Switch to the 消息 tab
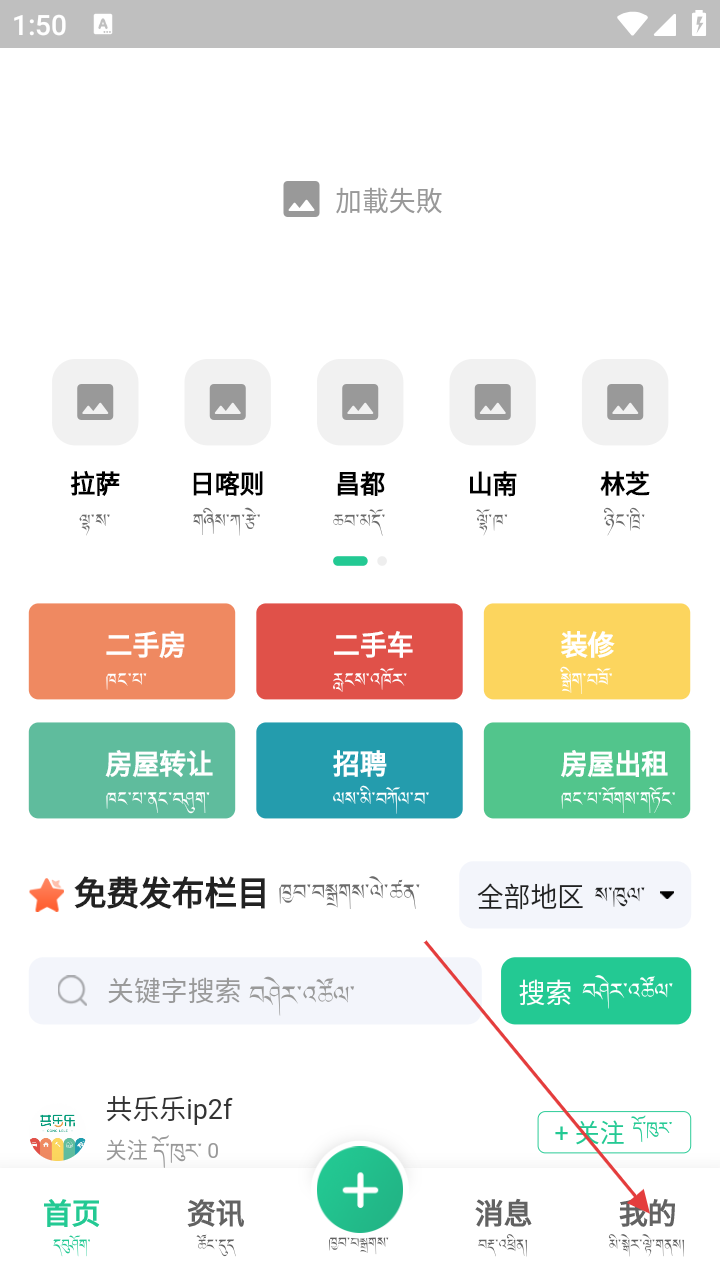 (503, 1224)
